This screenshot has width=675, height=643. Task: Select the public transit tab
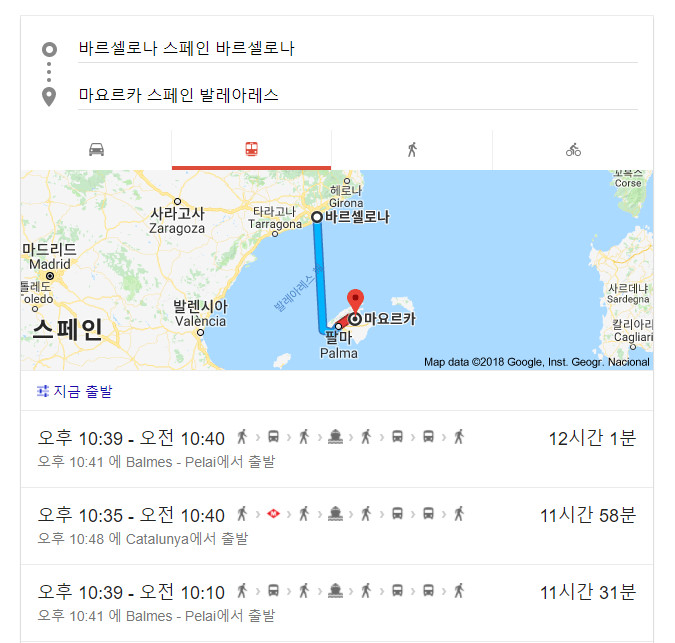(251, 150)
